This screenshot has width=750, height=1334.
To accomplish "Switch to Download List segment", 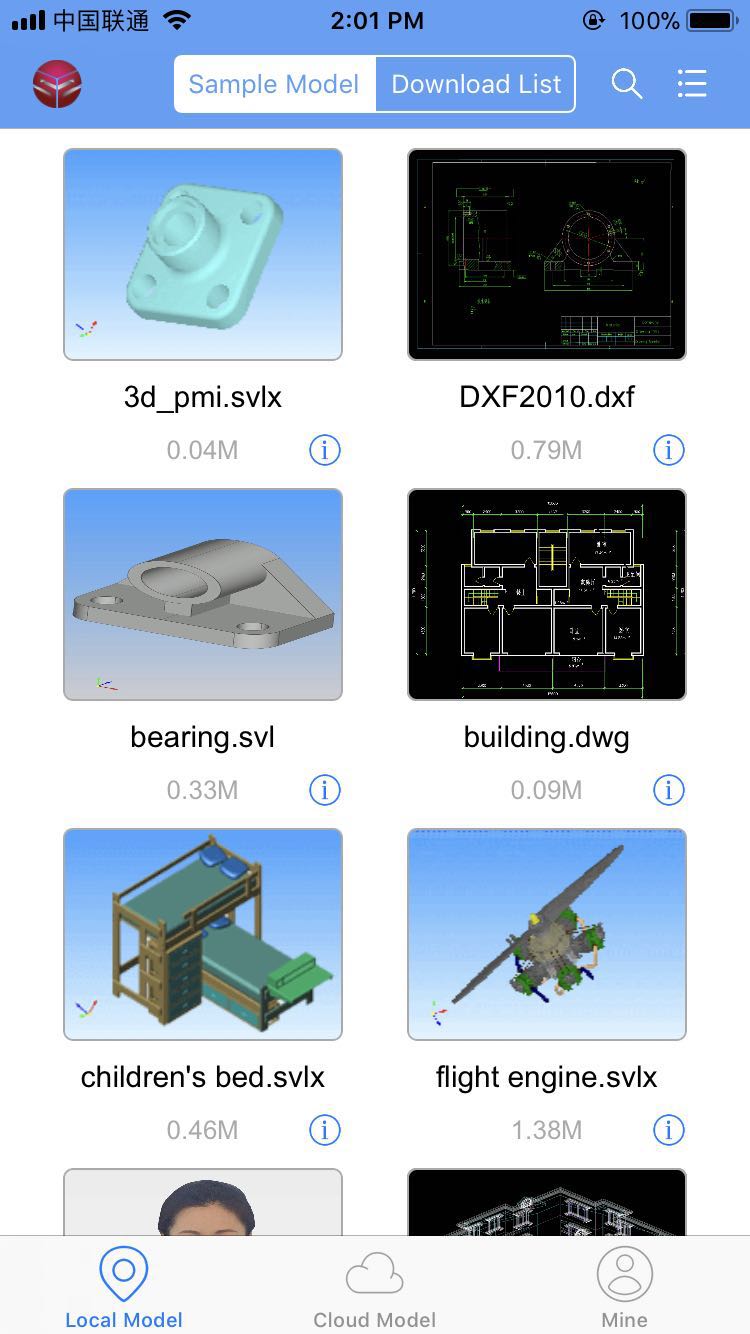I will [476, 84].
